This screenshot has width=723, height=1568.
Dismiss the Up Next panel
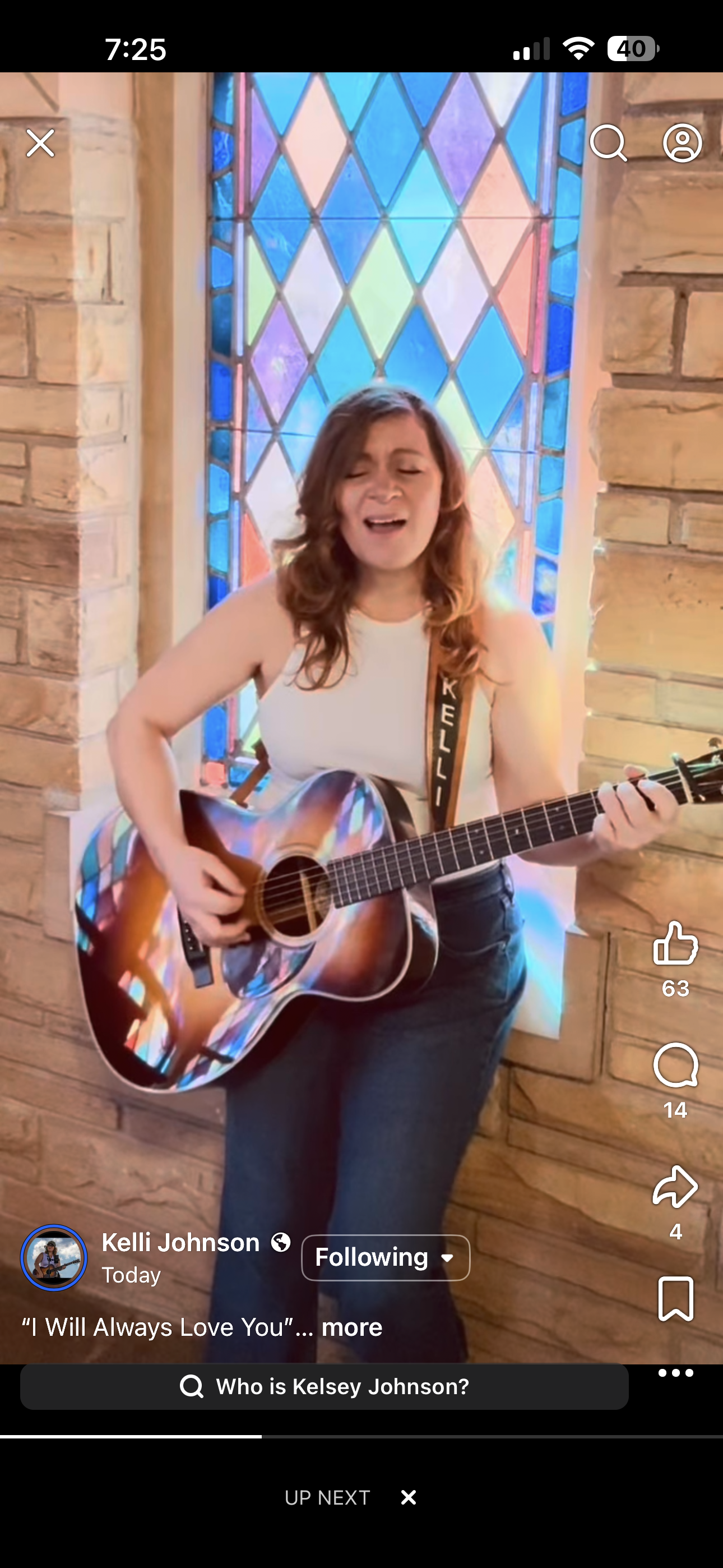pyautogui.click(x=409, y=1497)
